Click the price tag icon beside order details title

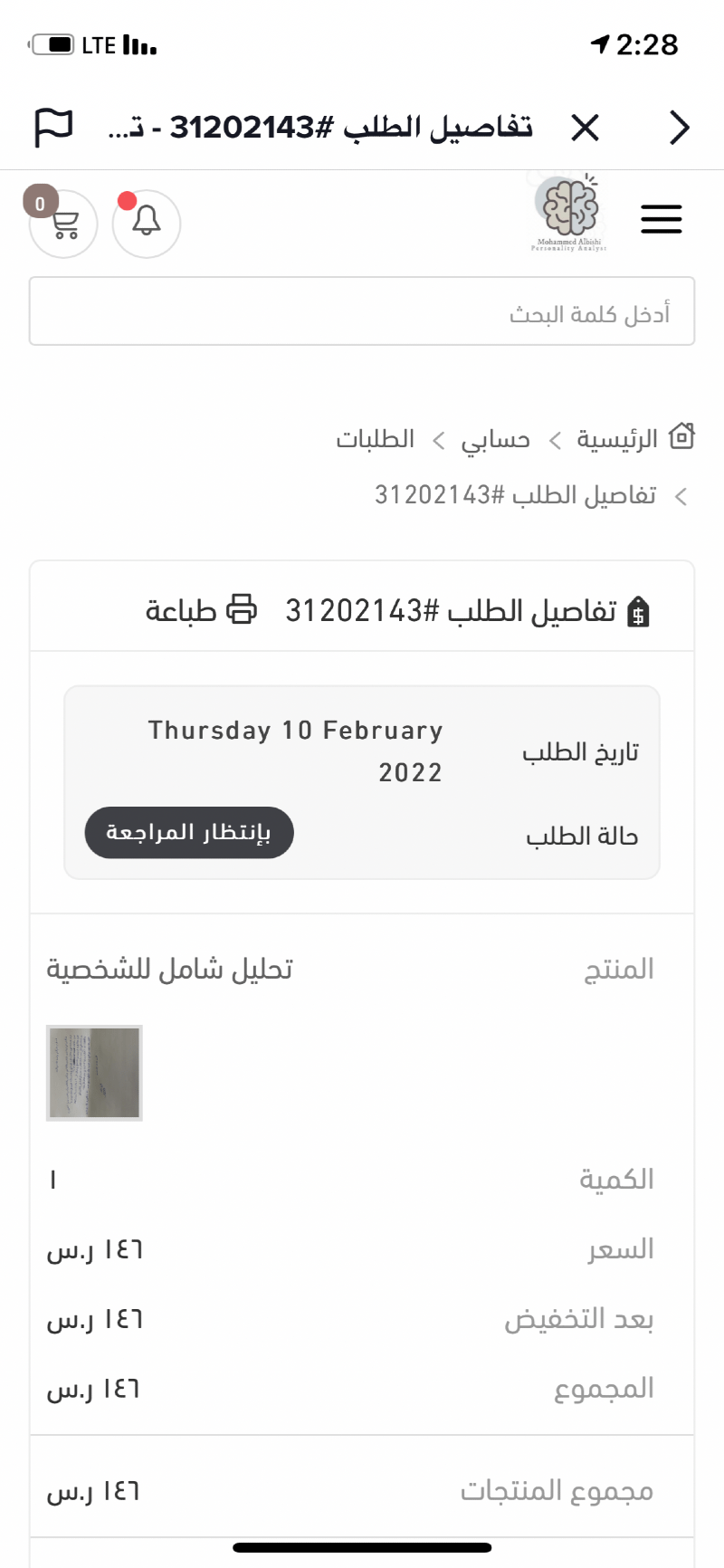637,611
